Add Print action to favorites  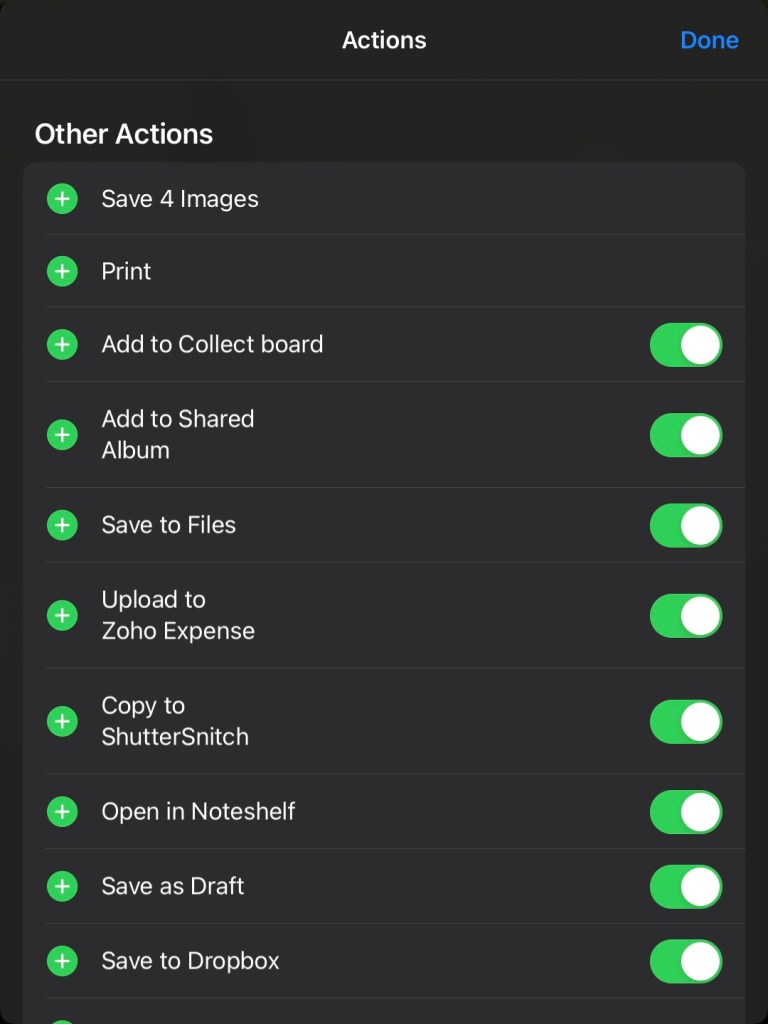click(62, 271)
